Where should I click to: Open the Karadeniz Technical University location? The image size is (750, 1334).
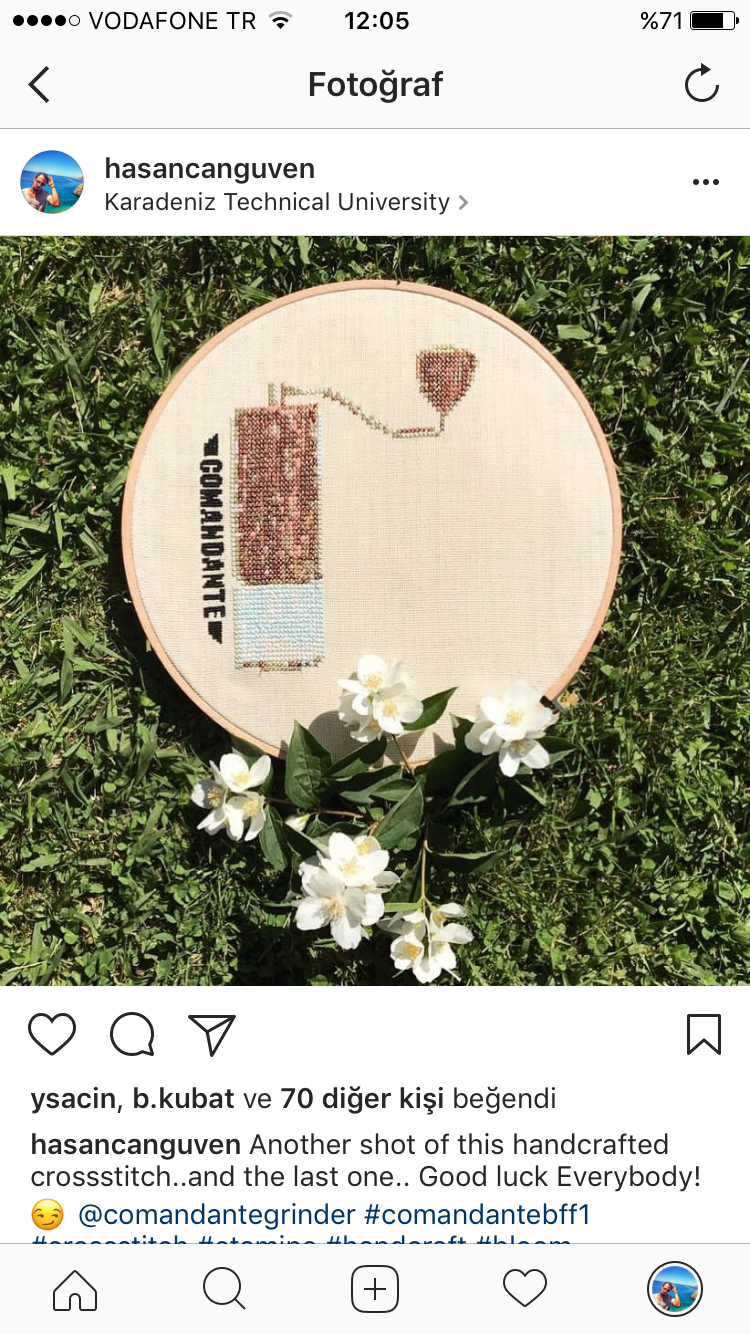coord(277,202)
